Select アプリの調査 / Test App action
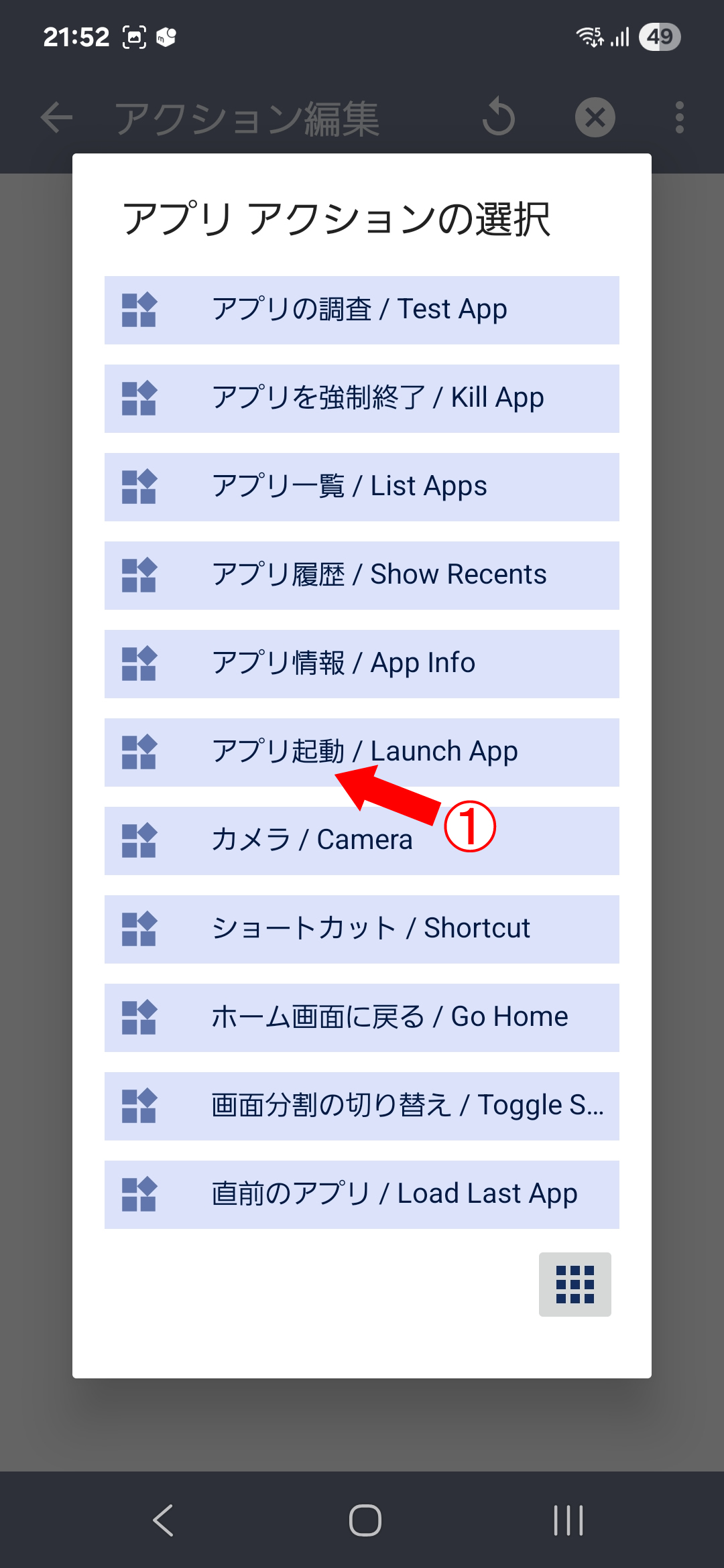Screen dimensions: 724x1568 [x=361, y=310]
